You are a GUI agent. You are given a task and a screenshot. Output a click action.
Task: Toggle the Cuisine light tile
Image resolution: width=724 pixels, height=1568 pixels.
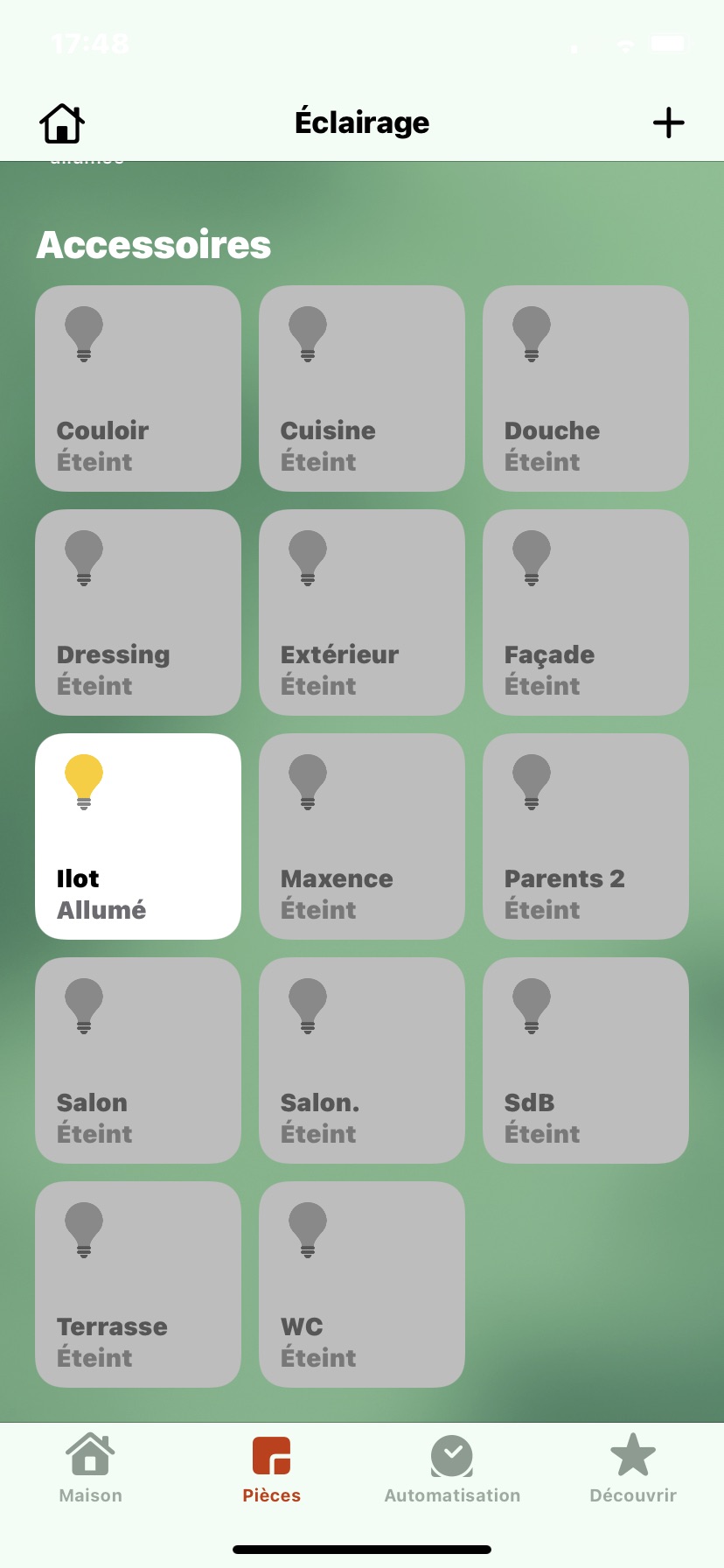(362, 388)
